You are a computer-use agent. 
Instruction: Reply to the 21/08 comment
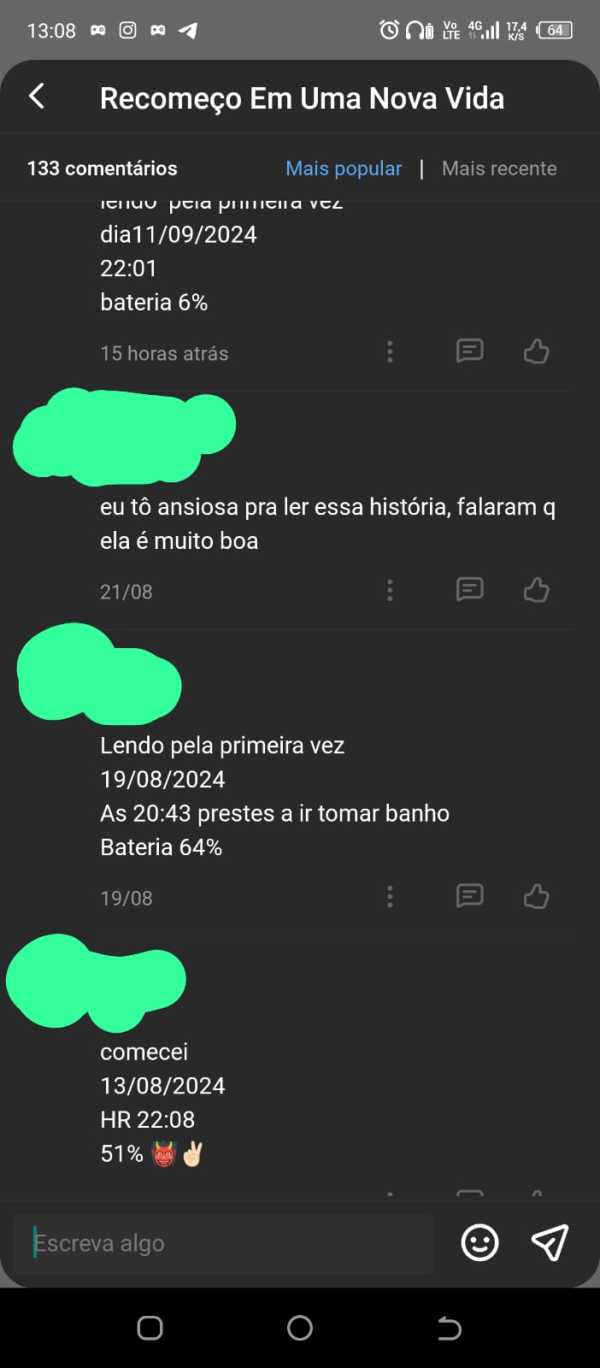coord(469,589)
